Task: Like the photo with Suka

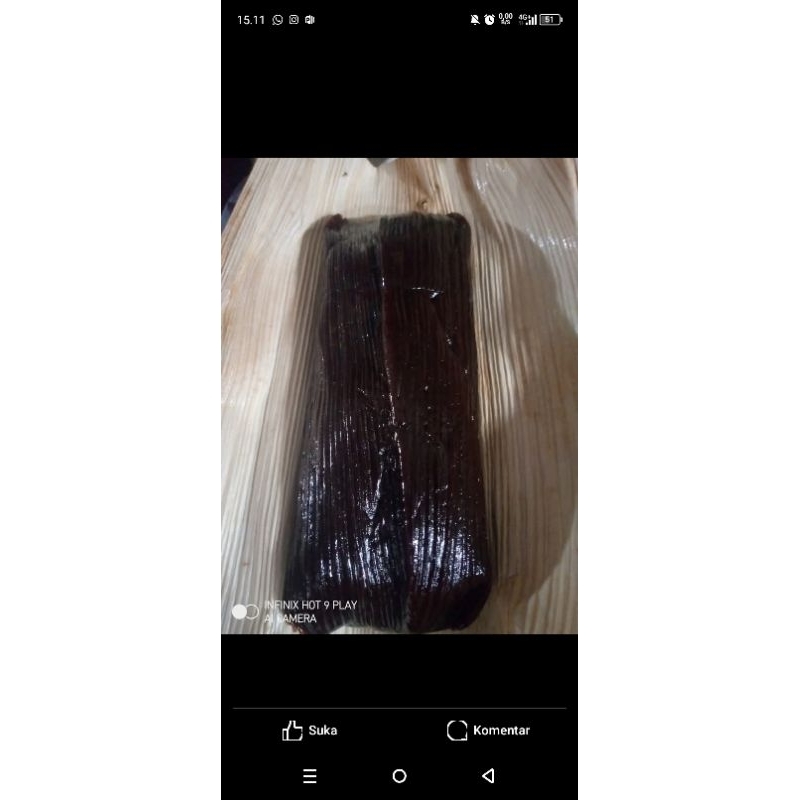Action: pos(310,730)
